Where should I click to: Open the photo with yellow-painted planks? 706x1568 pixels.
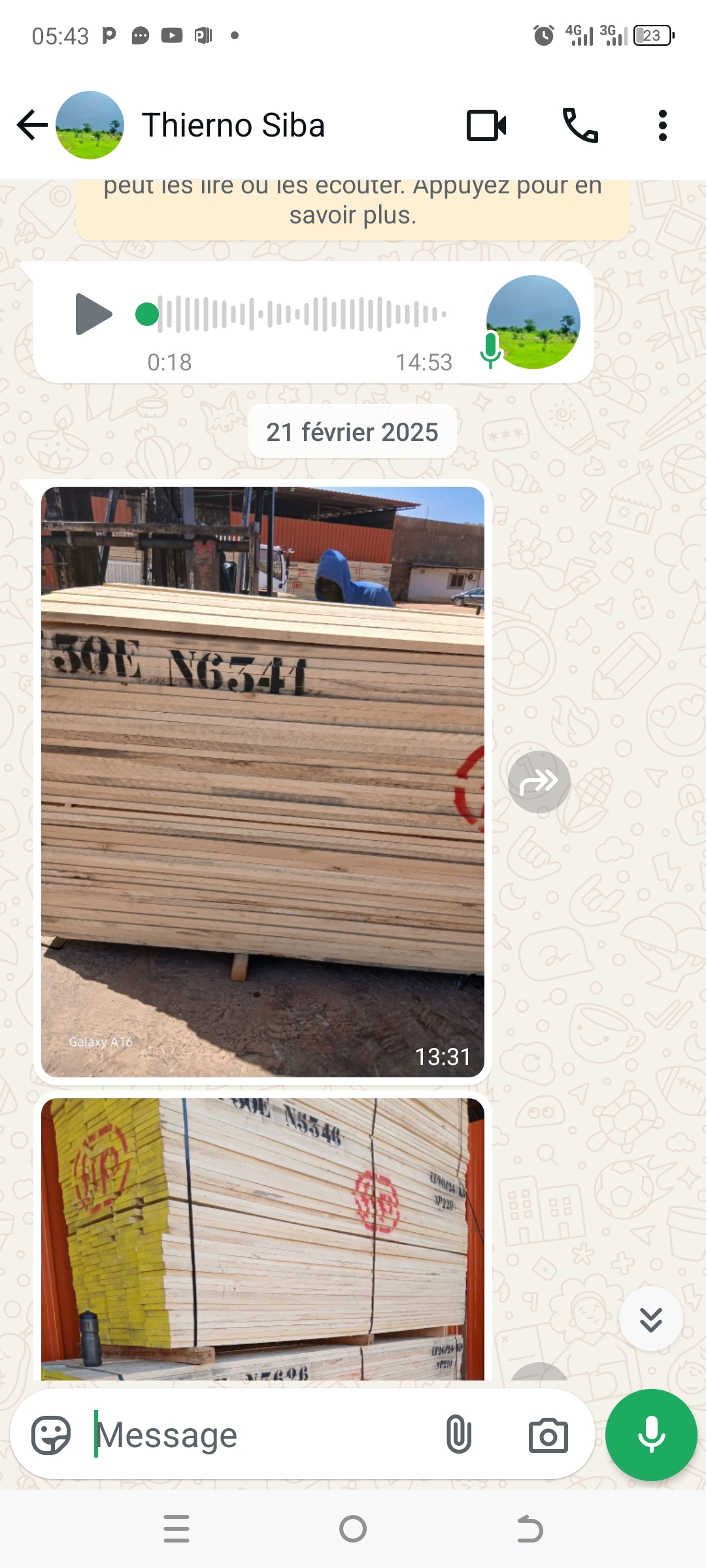click(263, 1239)
